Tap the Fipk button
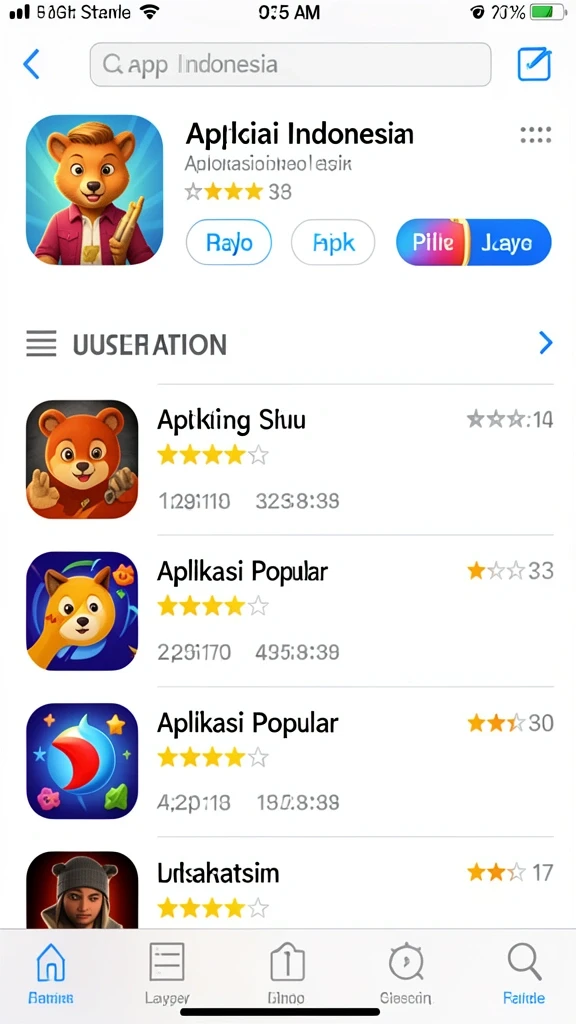Screen dimensions: 576x1024 [333, 242]
